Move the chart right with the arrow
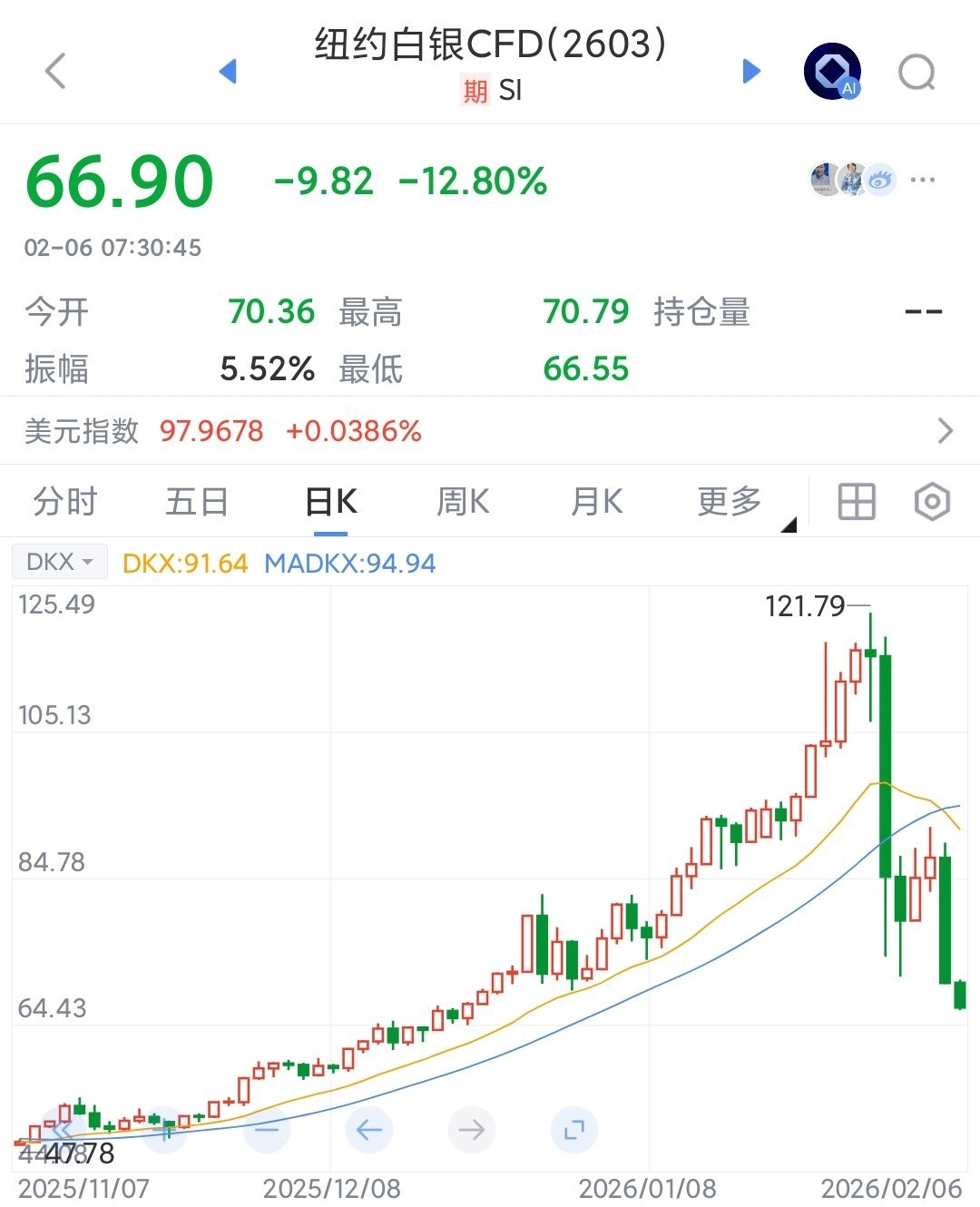Screen dimensions: 980x1207 472,1130
